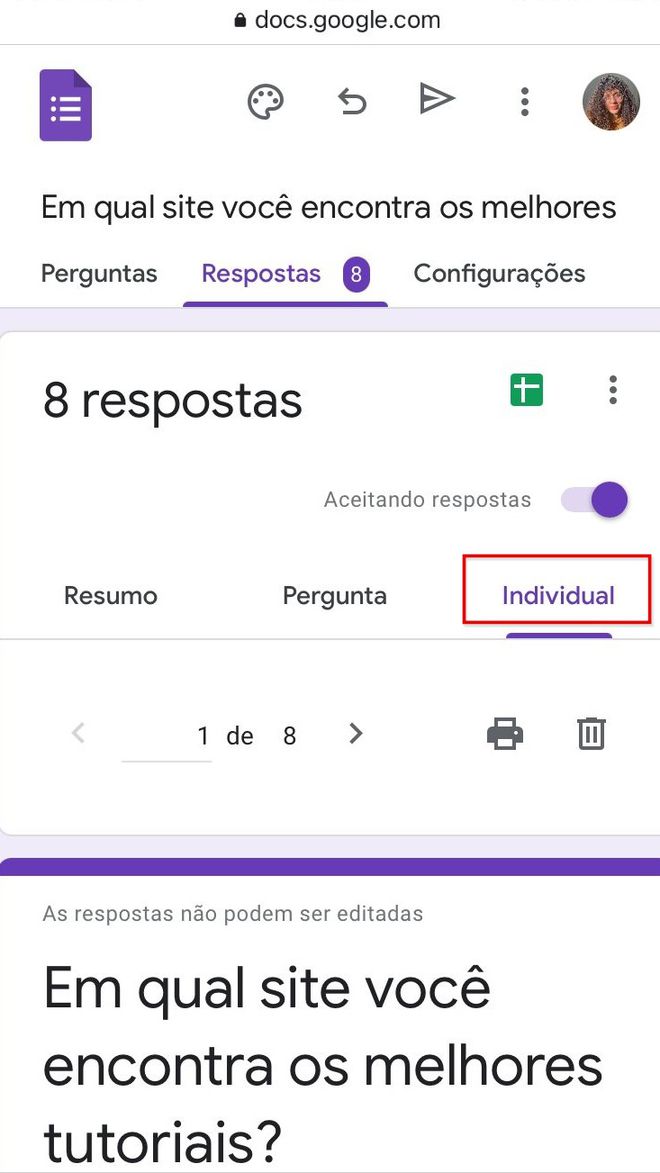Open the theme customization palette

(x=265, y=102)
